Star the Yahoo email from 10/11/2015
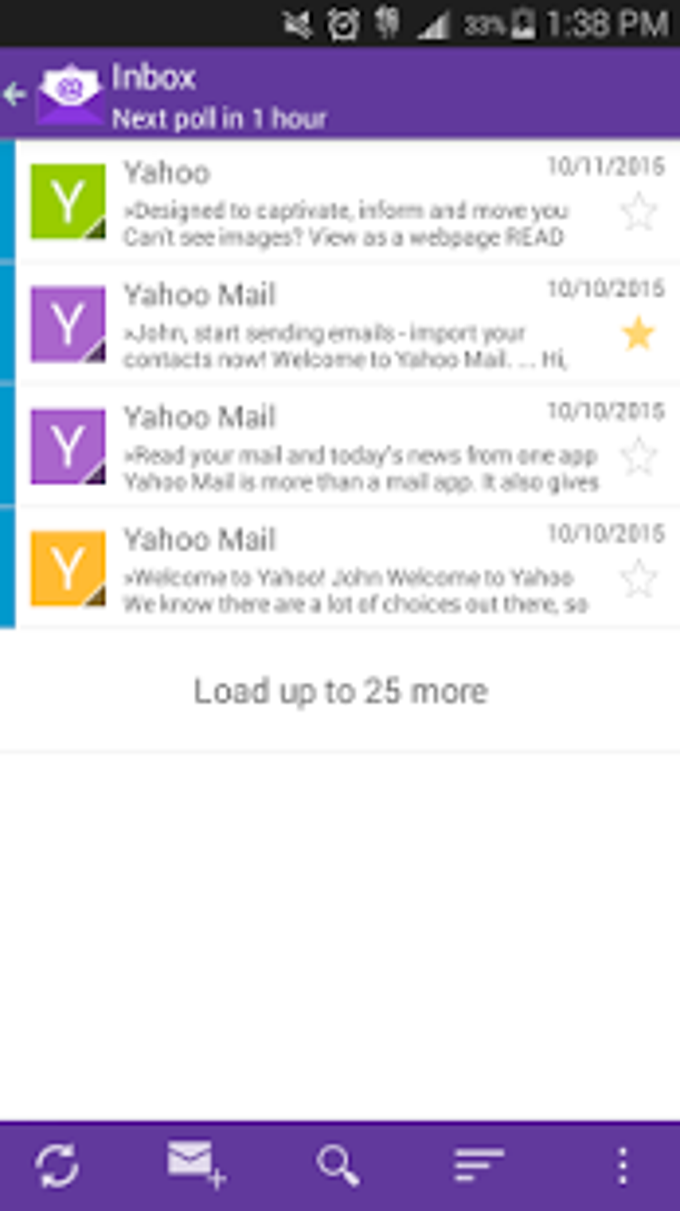This screenshot has height=1211, width=680. click(638, 212)
